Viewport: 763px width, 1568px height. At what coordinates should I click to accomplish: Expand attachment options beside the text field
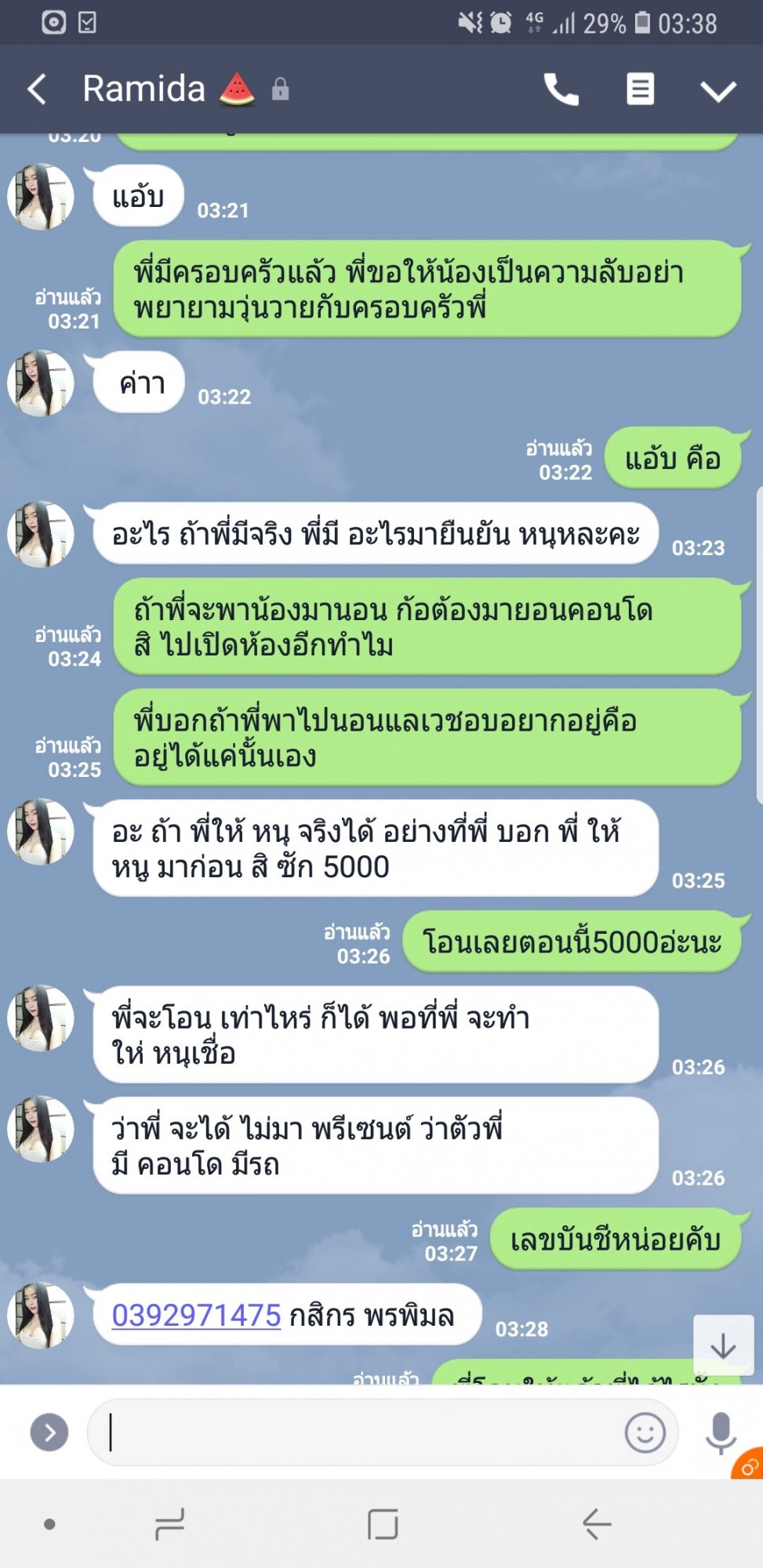[49, 1432]
